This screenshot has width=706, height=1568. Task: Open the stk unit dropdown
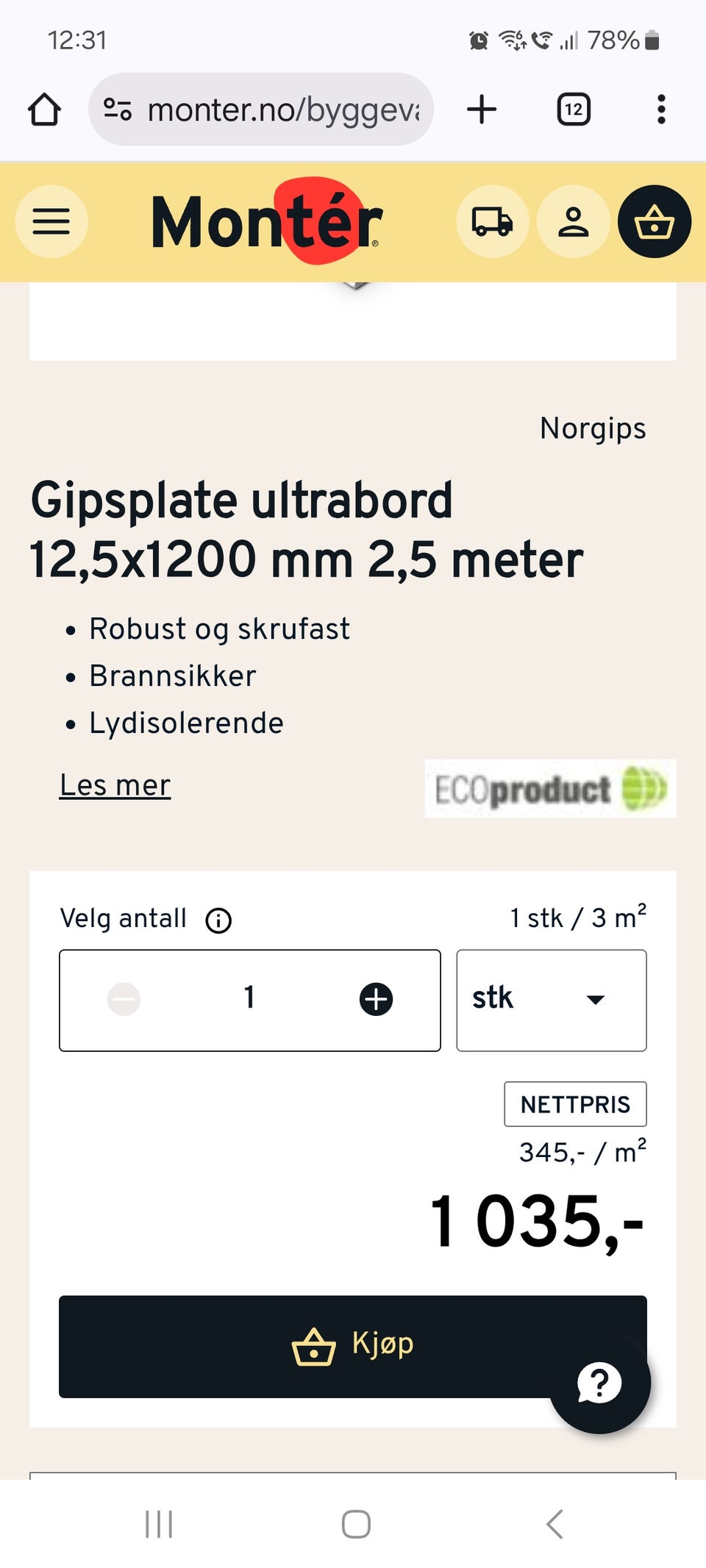tap(551, 1000)
